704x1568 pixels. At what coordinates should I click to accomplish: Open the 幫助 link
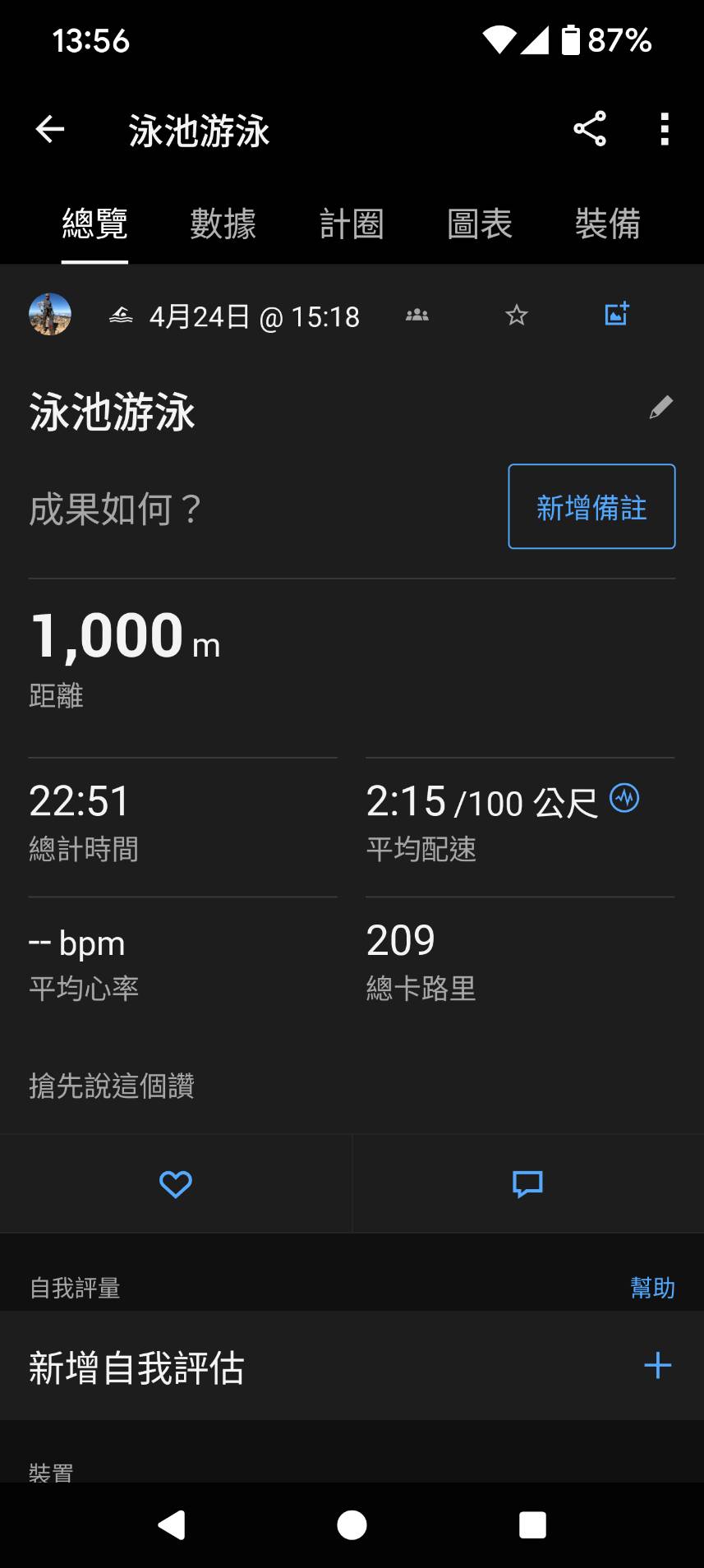pyautogui.click(x=653, y=1288)
